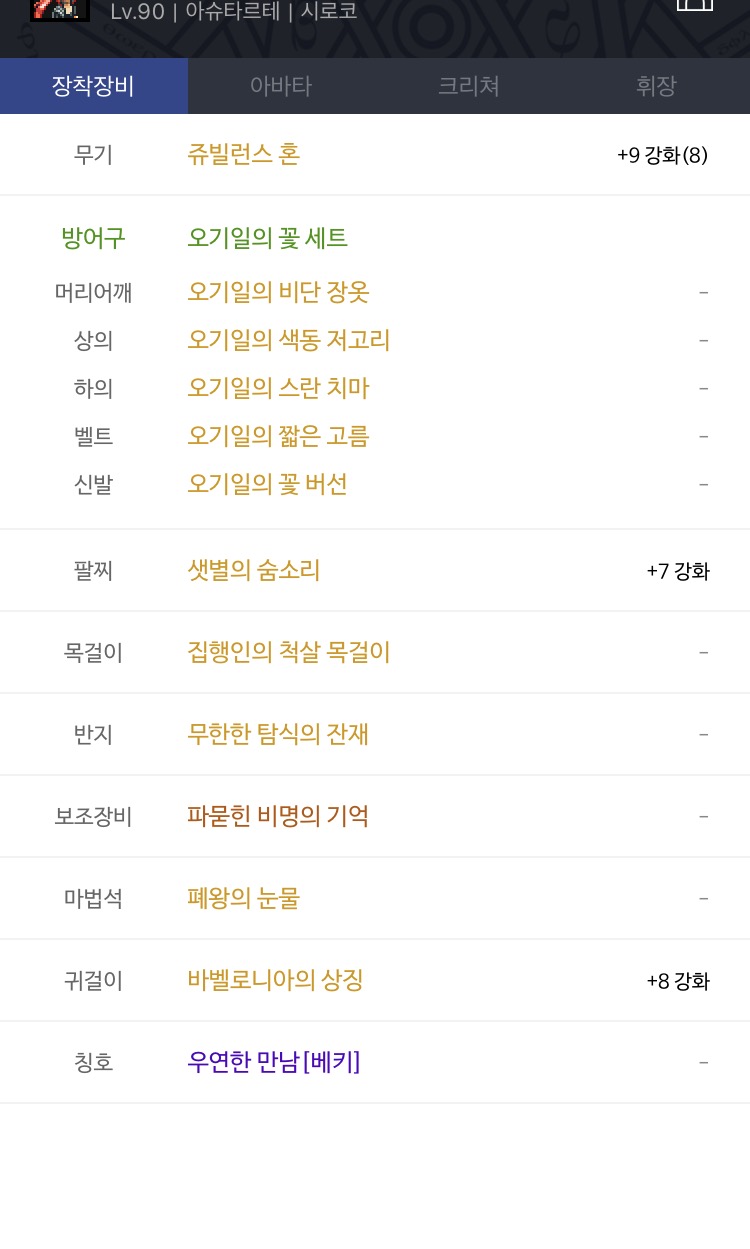The height and width of the screenshot is (1249, 750).
Task: Switch to the 휘장 tab
Action: 656,86
